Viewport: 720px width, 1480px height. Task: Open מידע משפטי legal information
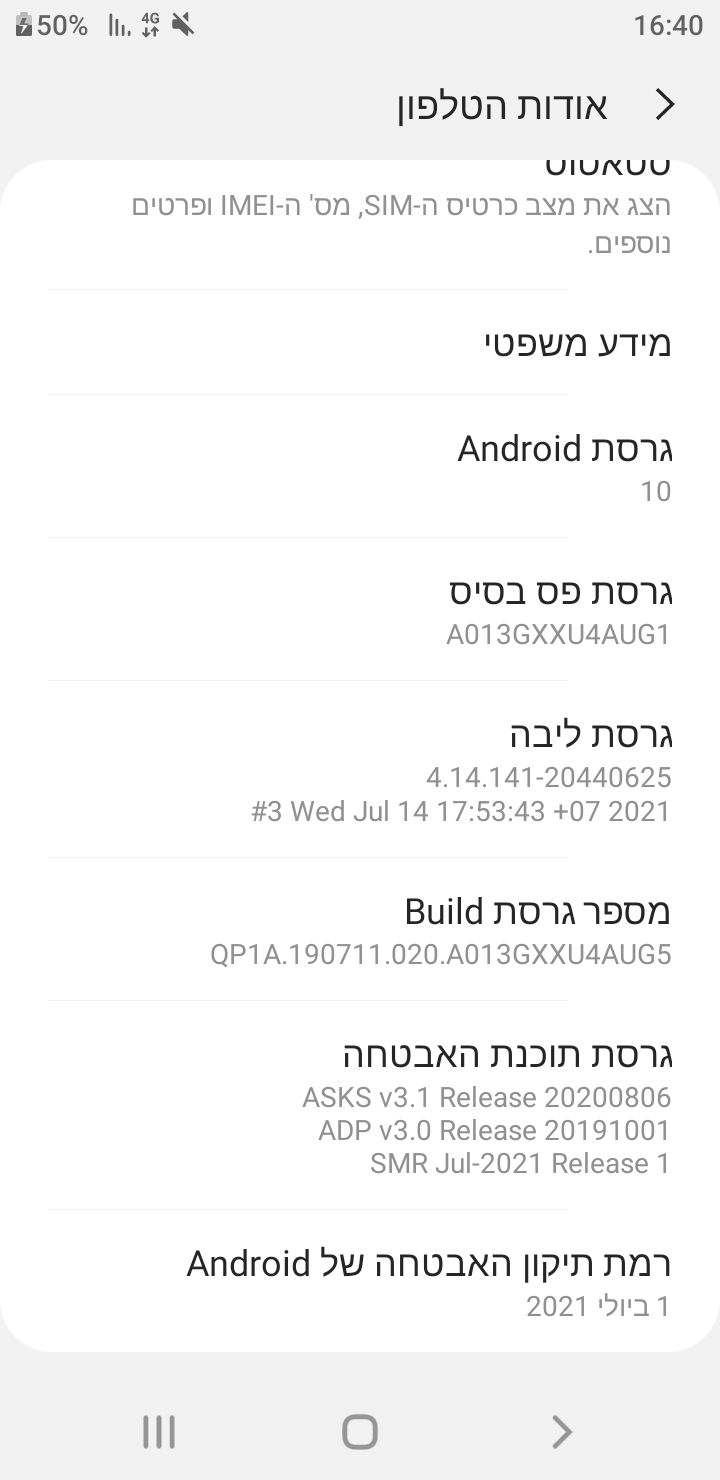pyautogui.click(x=360, y=343)
